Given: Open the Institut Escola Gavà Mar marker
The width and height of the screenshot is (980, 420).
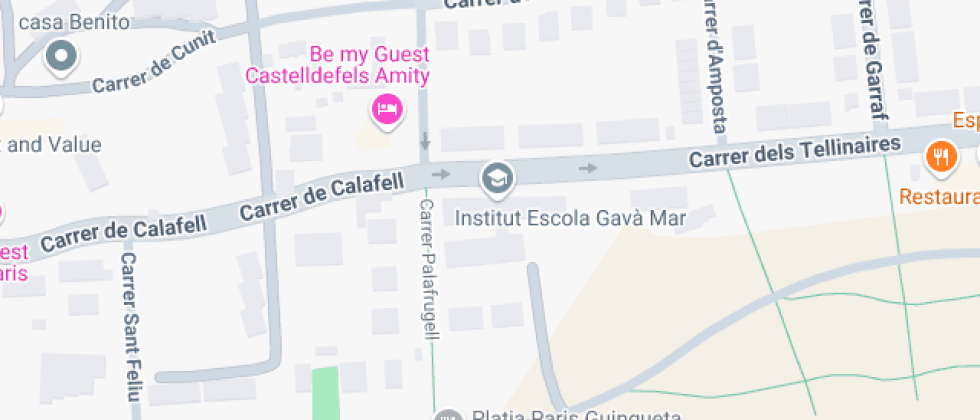Looking at the screenshot, I should [x=496, y=179].
